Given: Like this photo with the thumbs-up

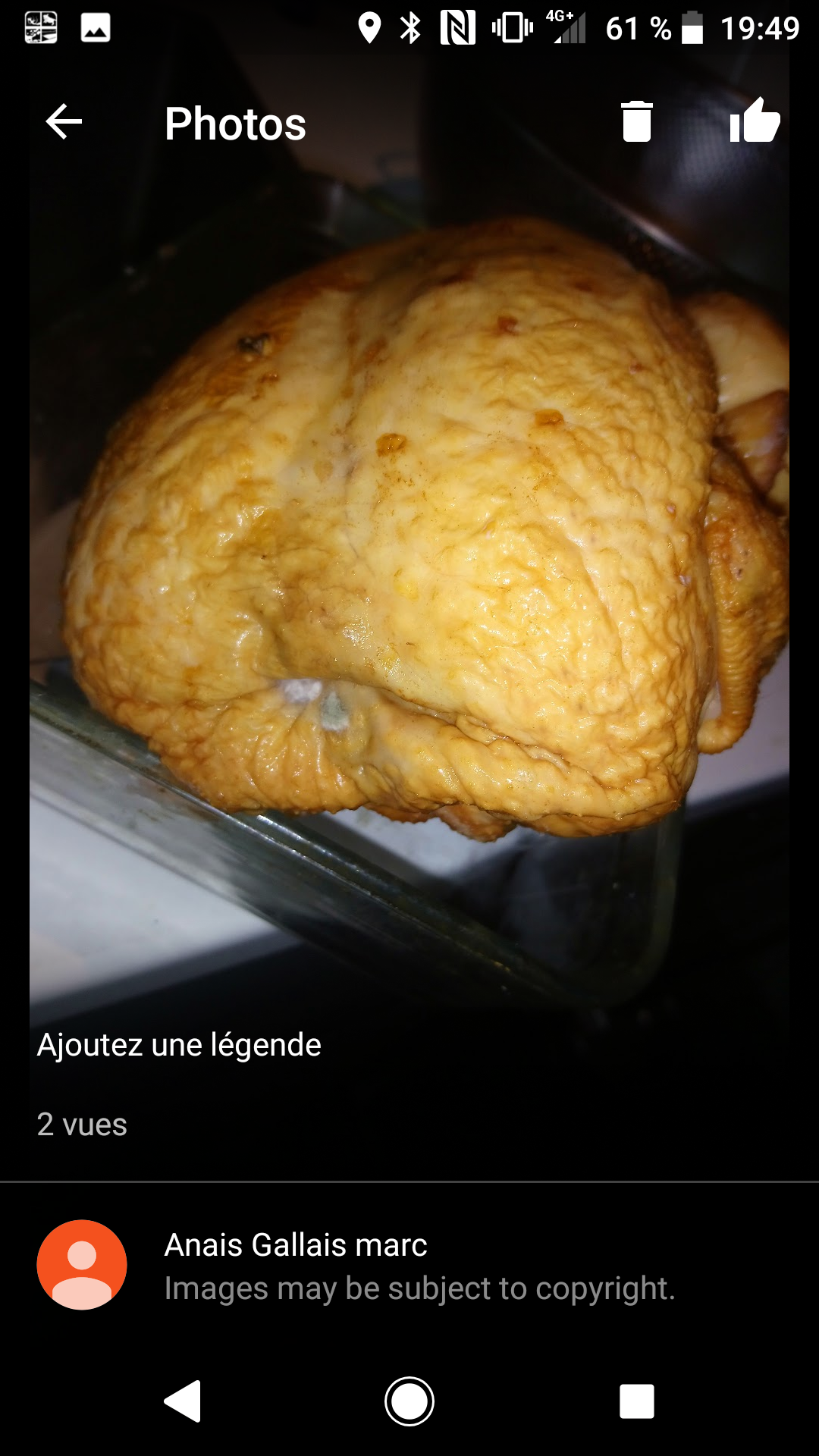Looking at the screenshot, I should (x=755, y=121).
